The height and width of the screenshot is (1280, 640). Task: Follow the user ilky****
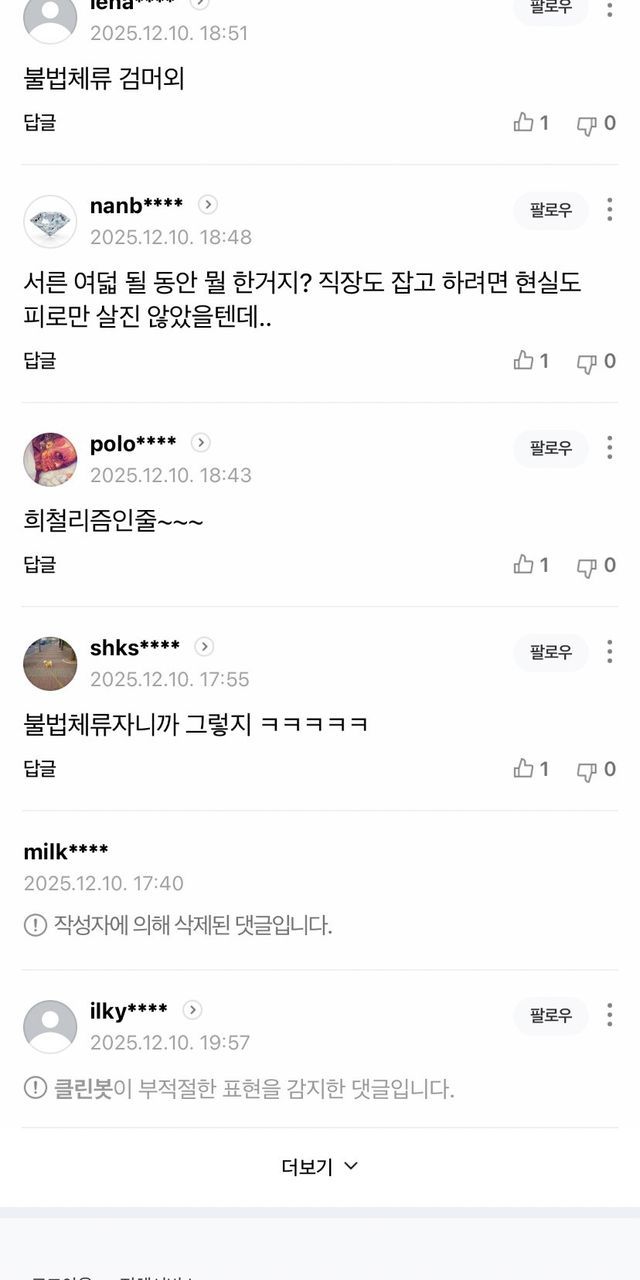coord(551,1016)
